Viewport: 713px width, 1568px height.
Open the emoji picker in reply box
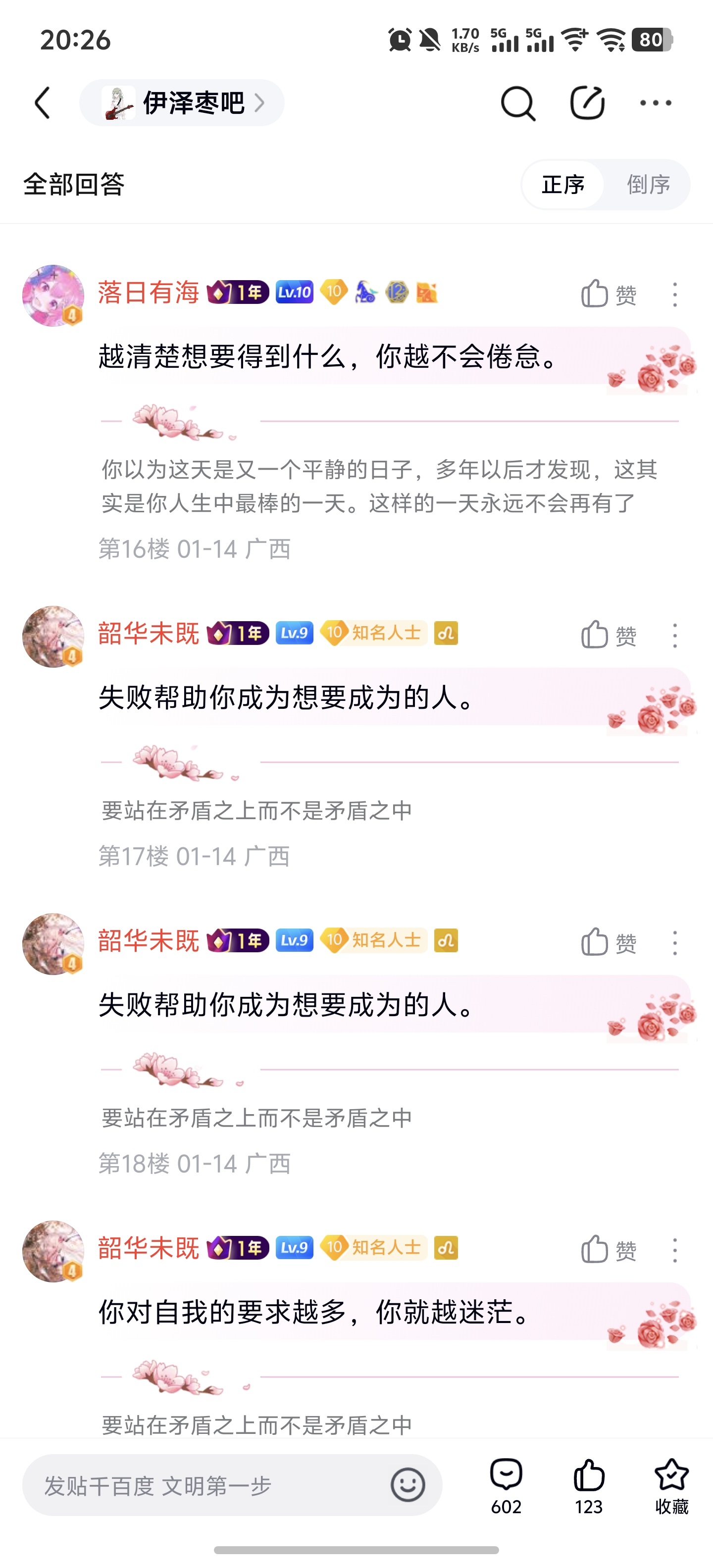coord(407,1485)
